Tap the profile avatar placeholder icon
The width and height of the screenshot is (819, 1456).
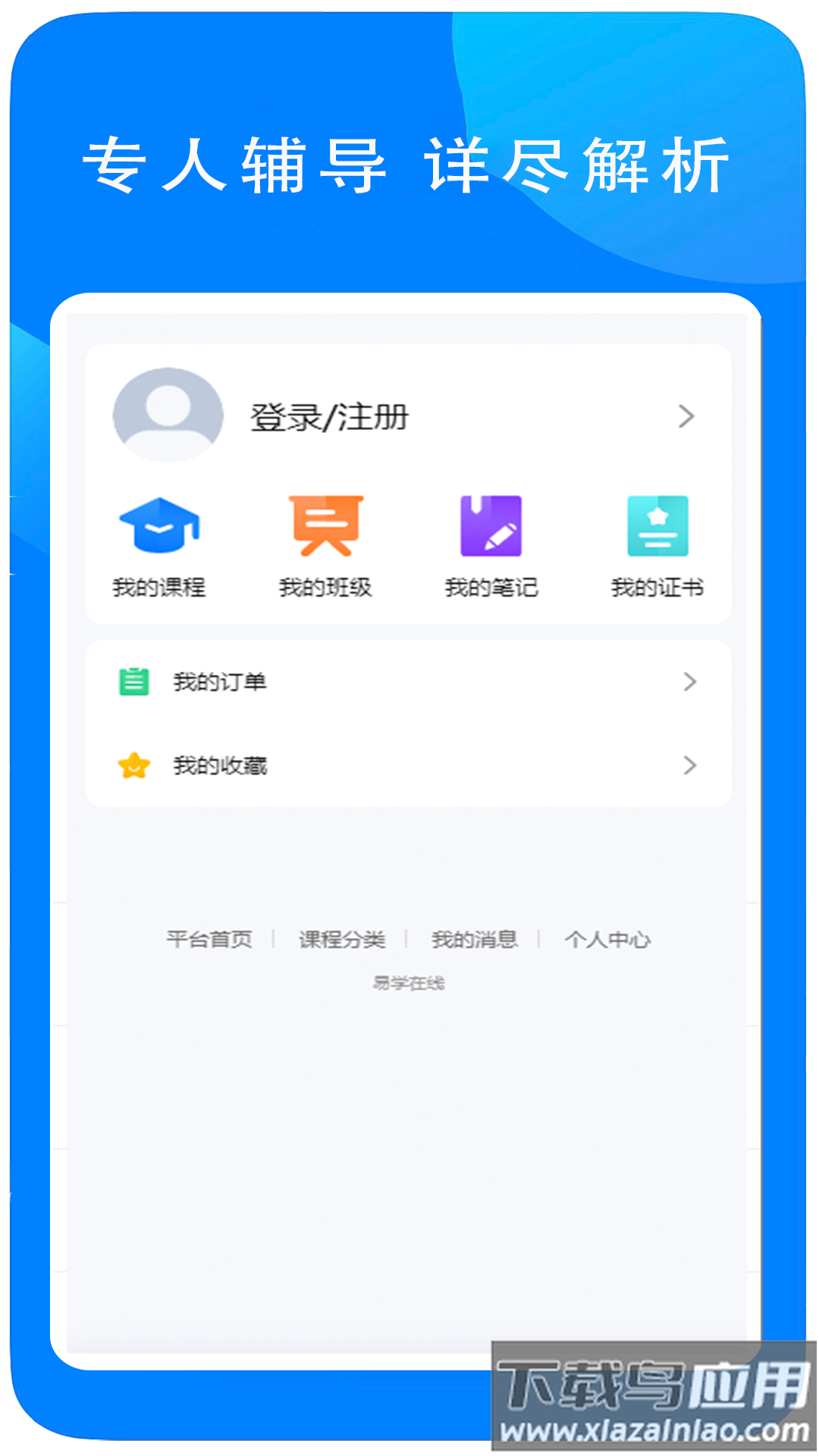coord(168,416)
